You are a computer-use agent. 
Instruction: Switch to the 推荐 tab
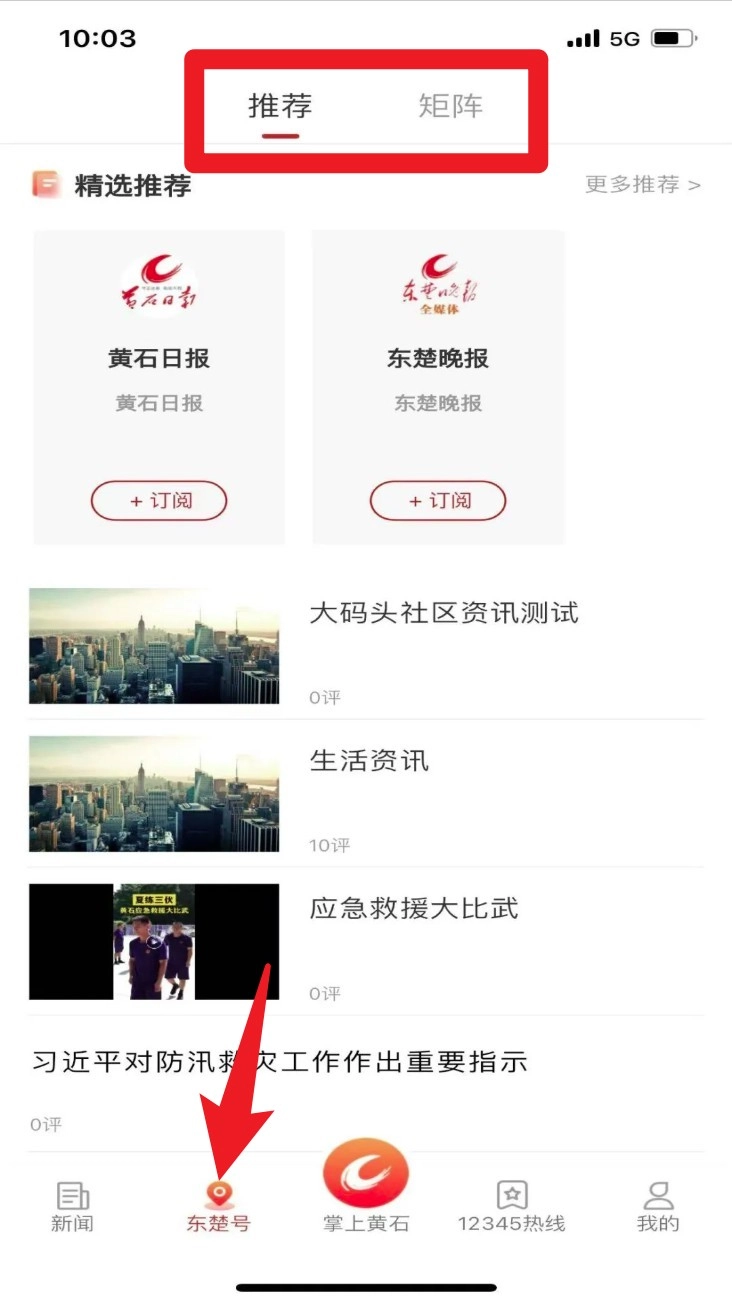[280, 106]
